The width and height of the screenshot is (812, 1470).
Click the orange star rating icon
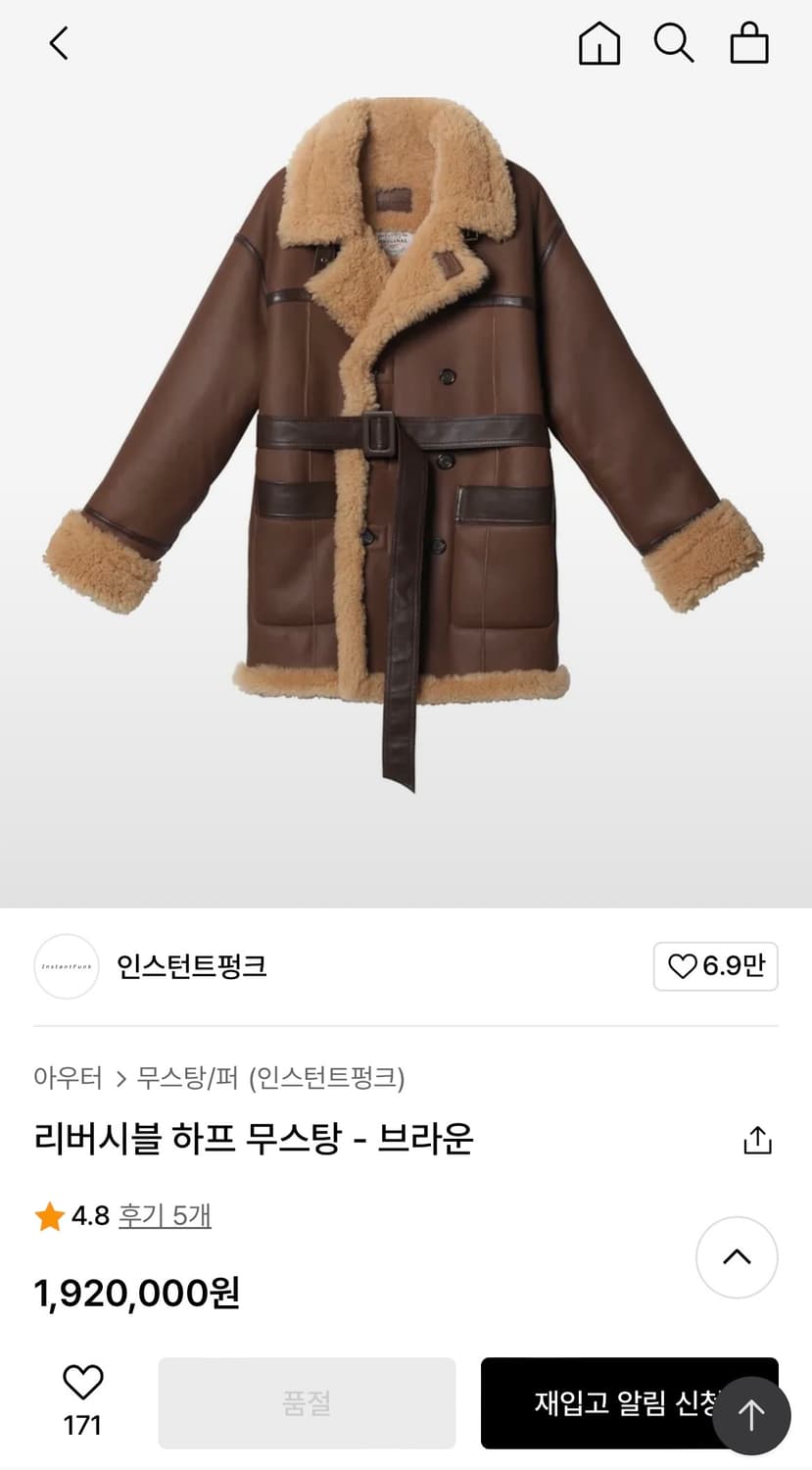[48, 1215]
